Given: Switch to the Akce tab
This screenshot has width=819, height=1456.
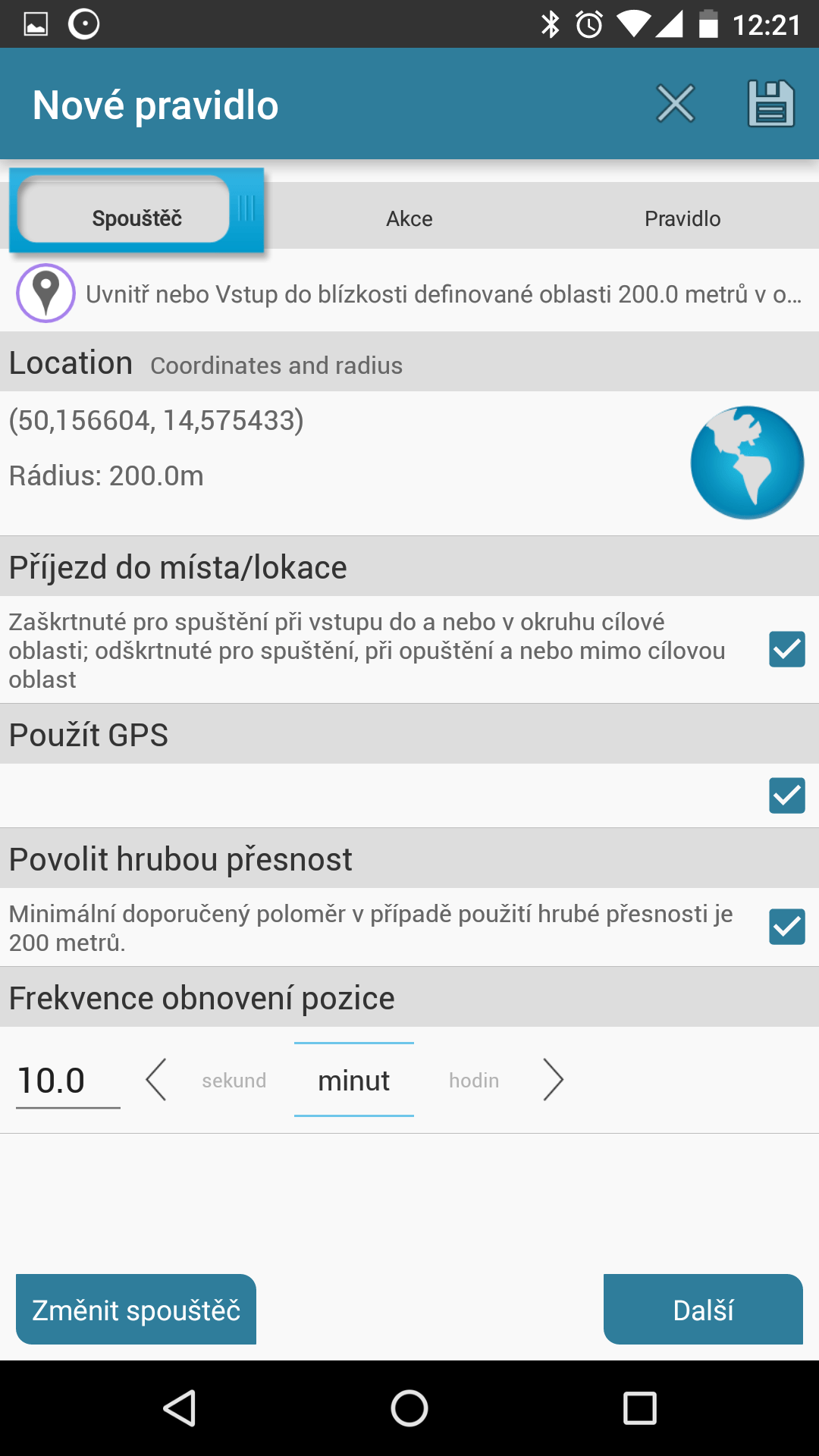Looking at the screenshot, I should click(409, 218).
